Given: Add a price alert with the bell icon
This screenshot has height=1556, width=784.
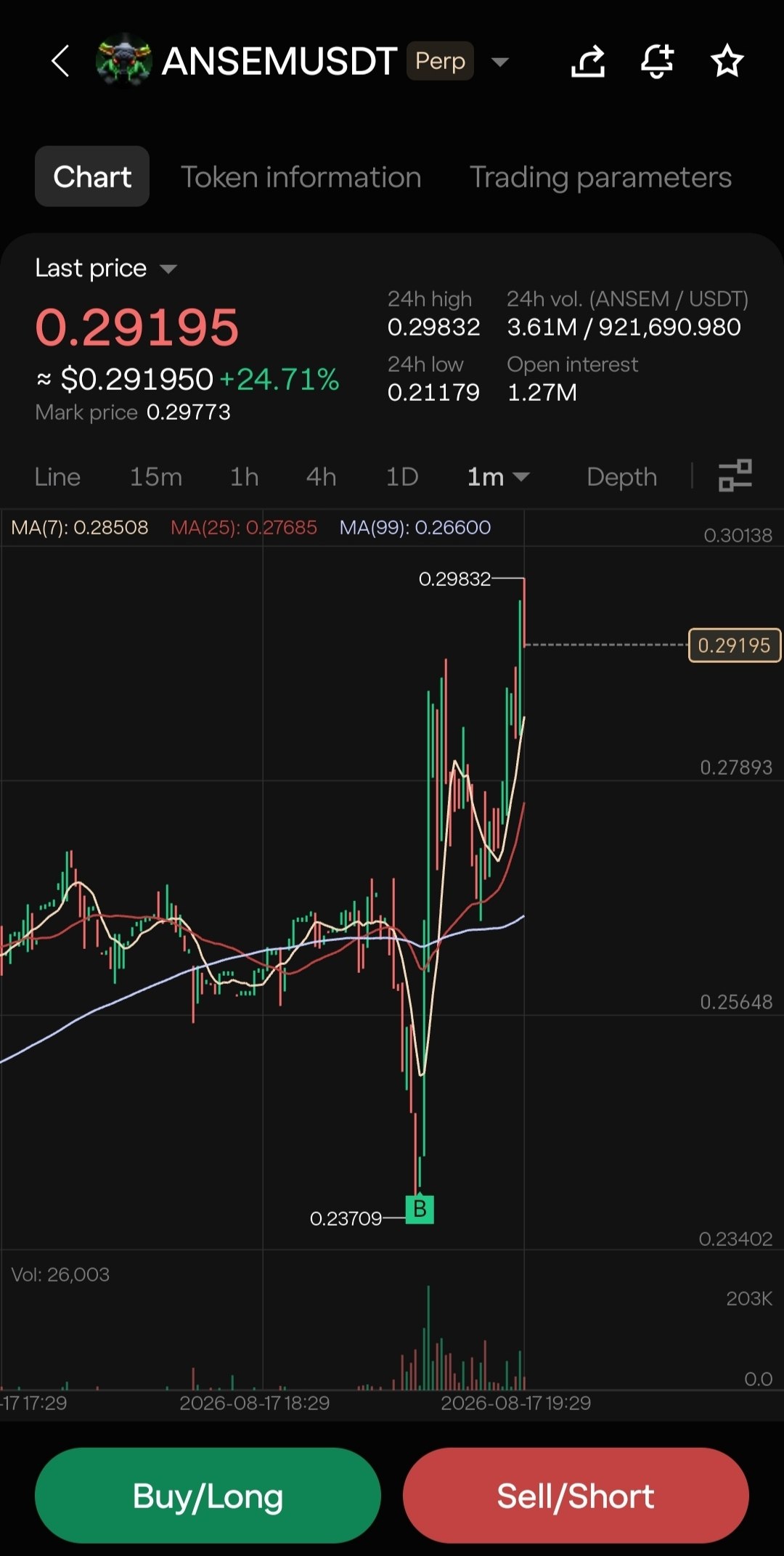Looking at the screenshot, I should 658,61.
